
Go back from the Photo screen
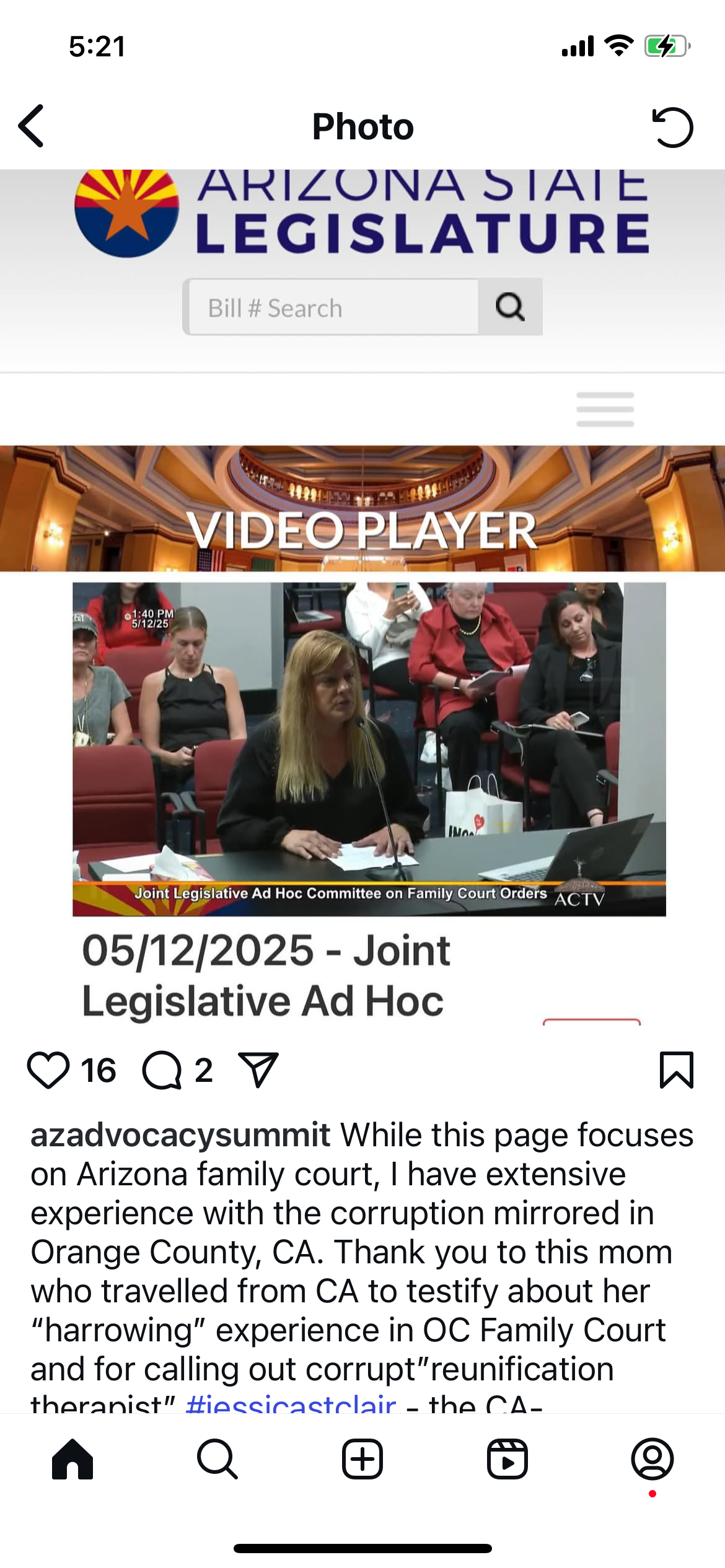pyautogui.click(x=32, y=126)
